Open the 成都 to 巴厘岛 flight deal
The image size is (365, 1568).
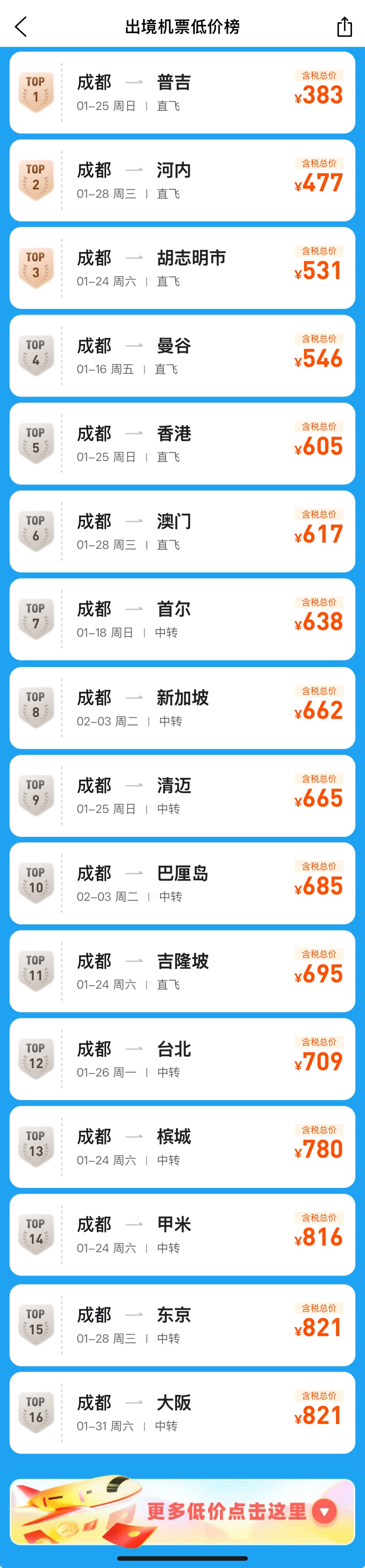pyautogui.click(x=182, y=883)
